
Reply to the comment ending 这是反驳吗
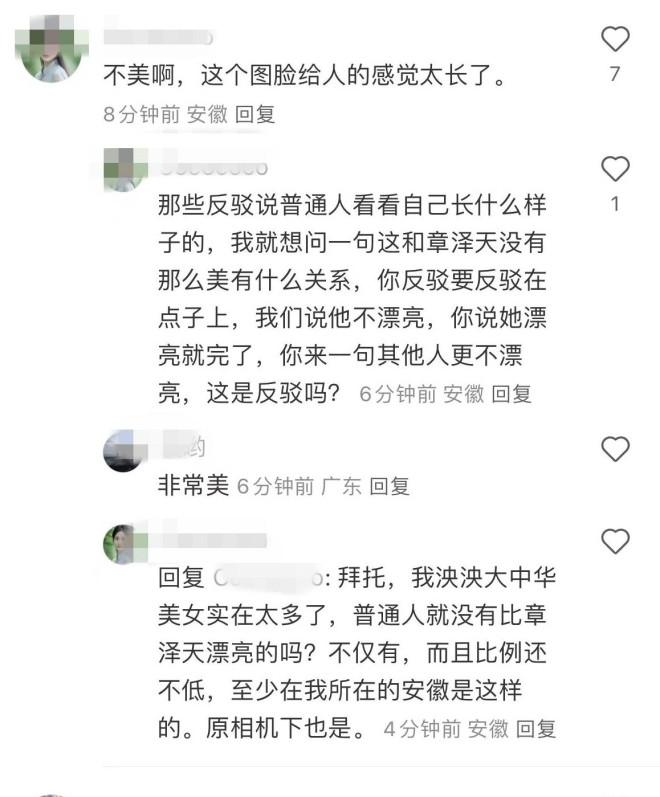coord(512,394)
